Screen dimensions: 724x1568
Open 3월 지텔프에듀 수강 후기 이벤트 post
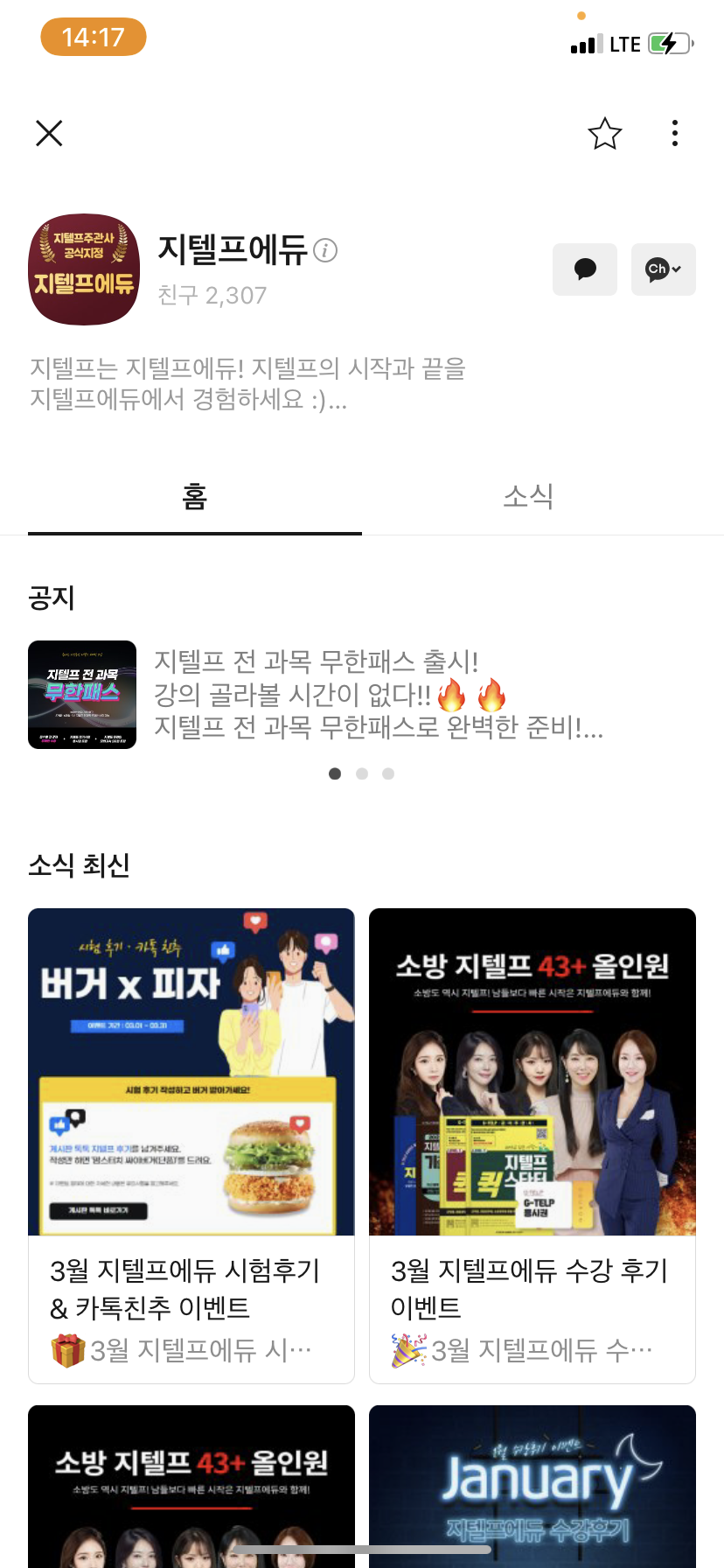[532, 1144]
